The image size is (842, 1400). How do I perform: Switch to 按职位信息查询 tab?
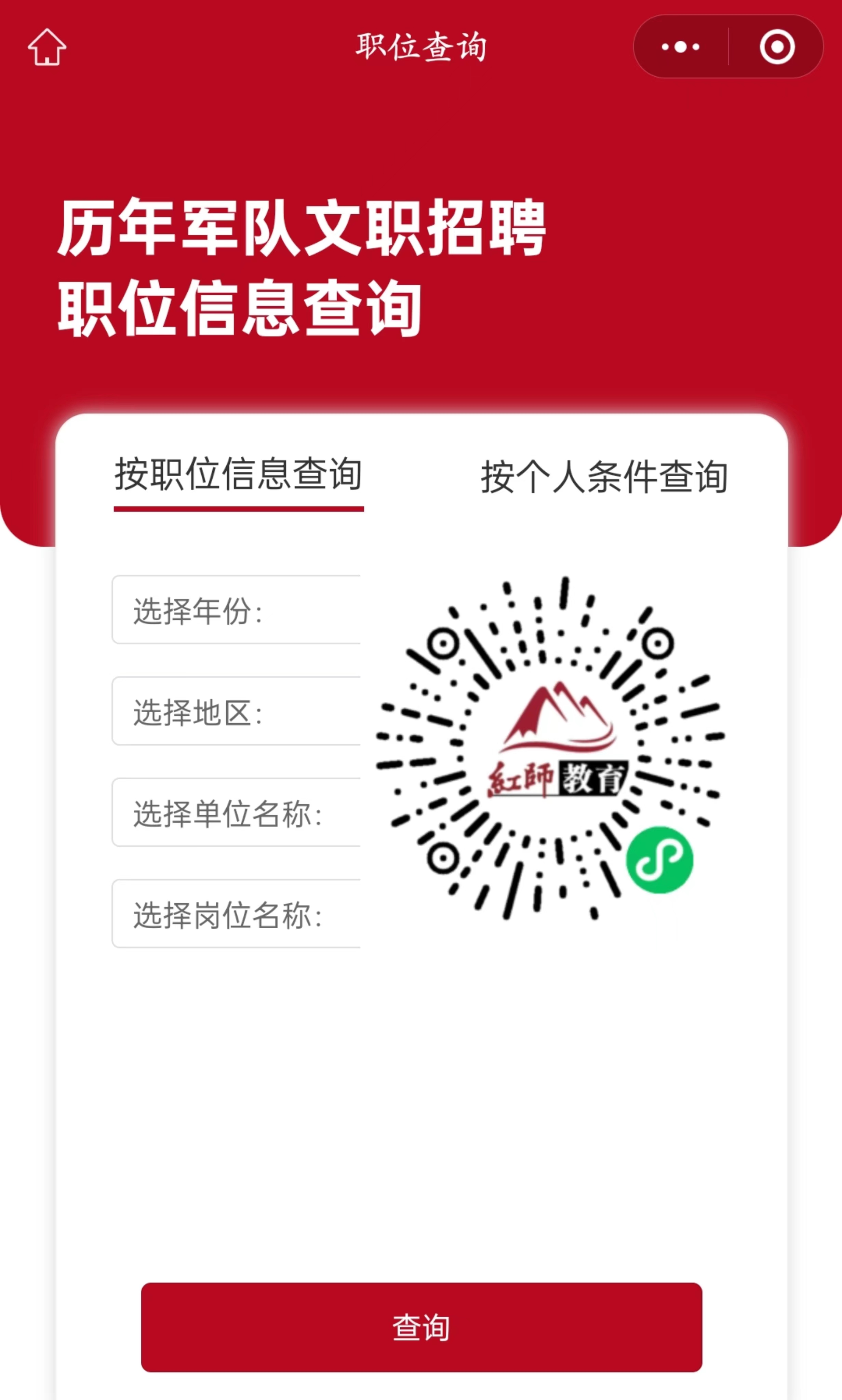(x=238, y=475)
